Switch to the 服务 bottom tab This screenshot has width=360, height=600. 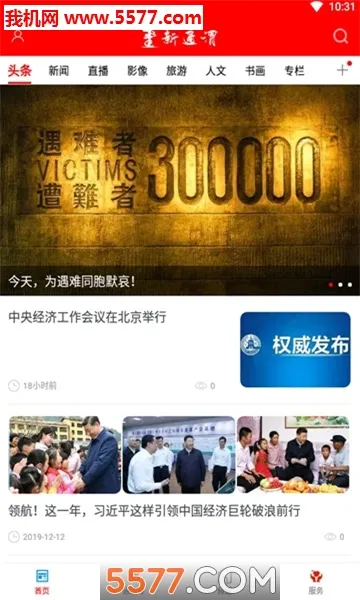click(x=316, y=582)
